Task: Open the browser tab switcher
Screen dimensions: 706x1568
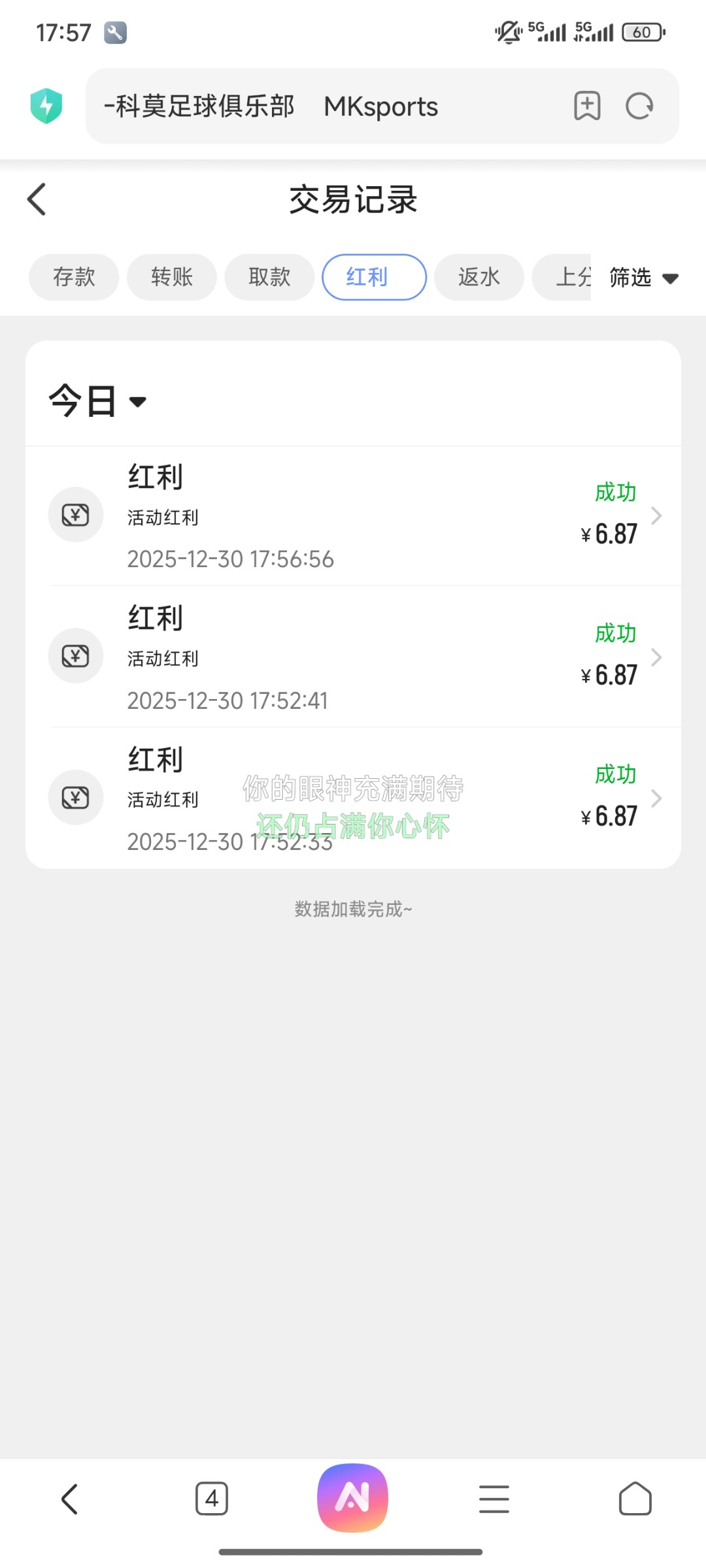Action: tap(212, 1498)
